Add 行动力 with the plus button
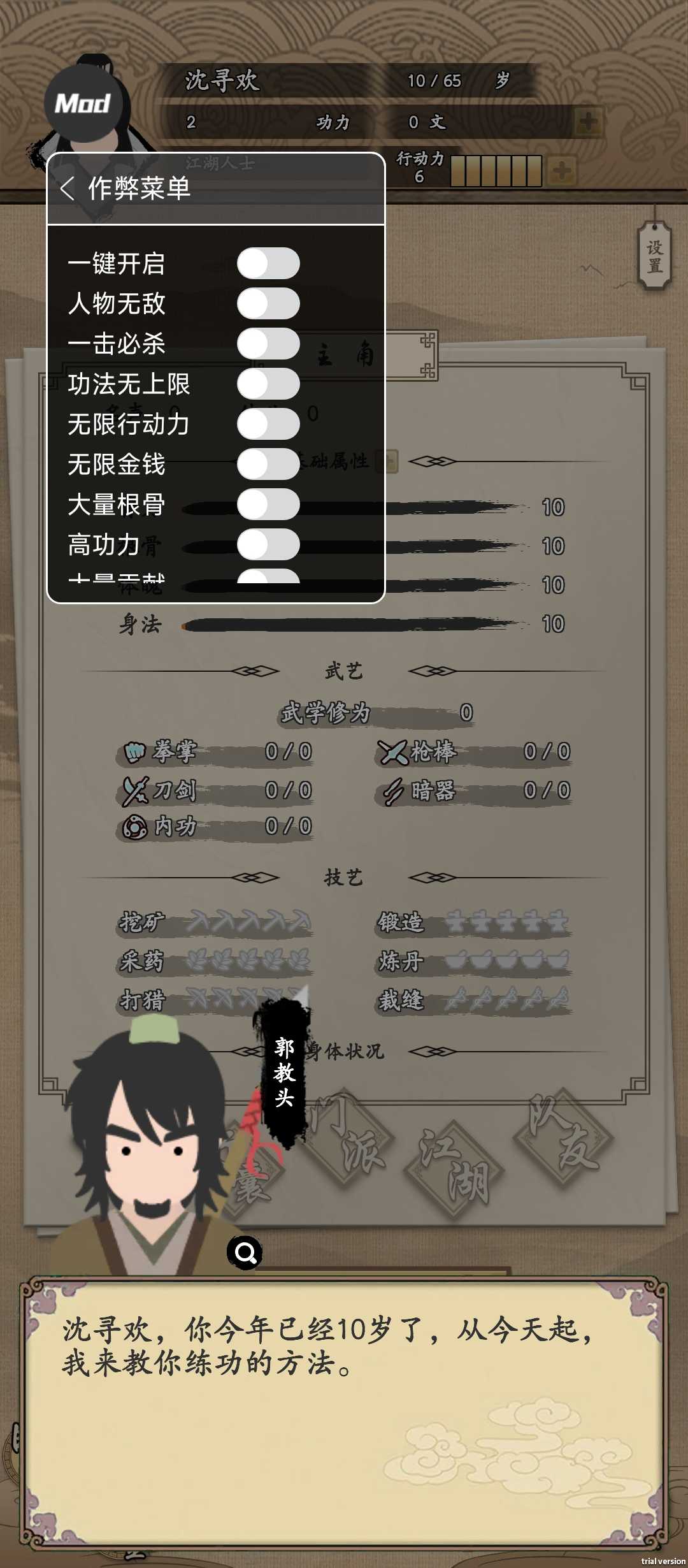The image size is (688, 1568). pyautogui.click(x=562, y=171)
